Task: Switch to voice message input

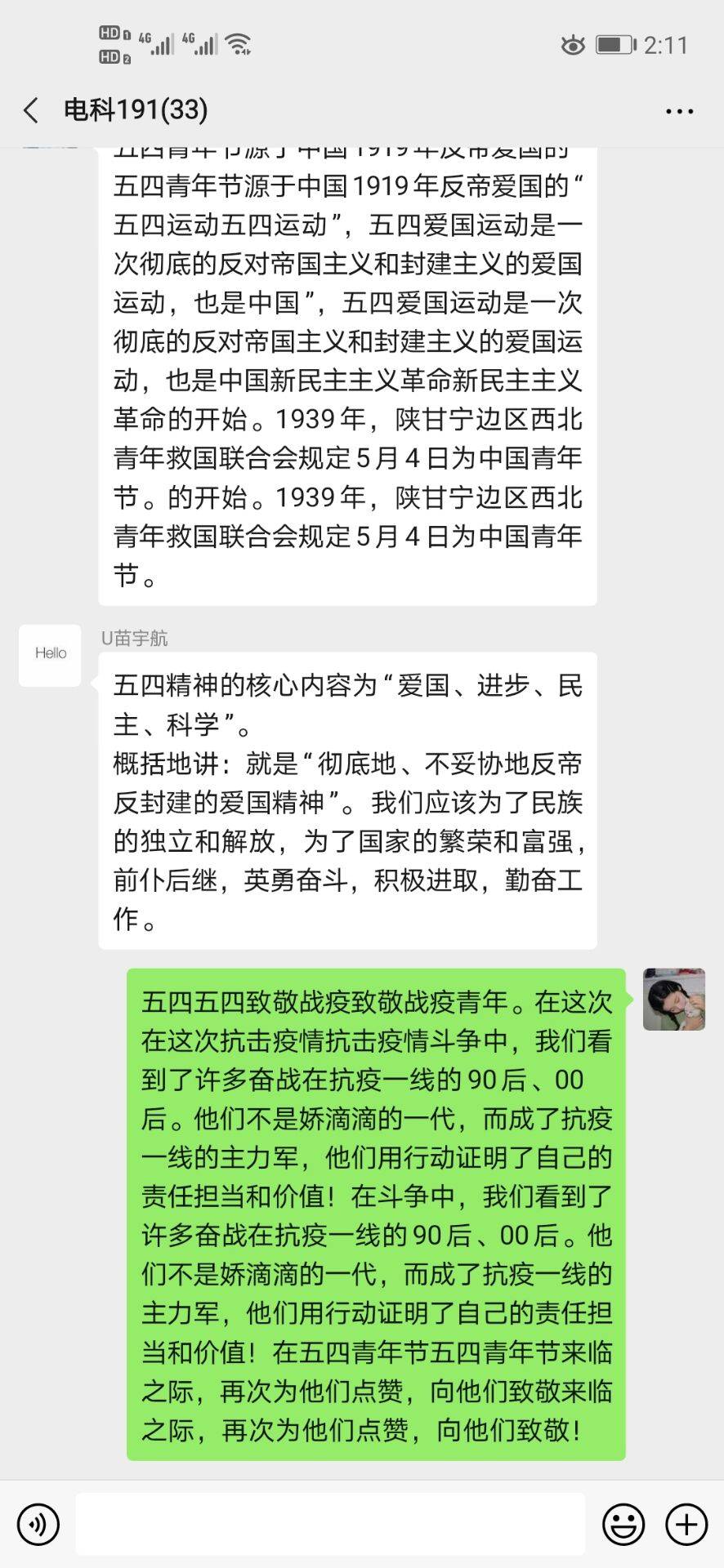Action: click(38, 1524)
